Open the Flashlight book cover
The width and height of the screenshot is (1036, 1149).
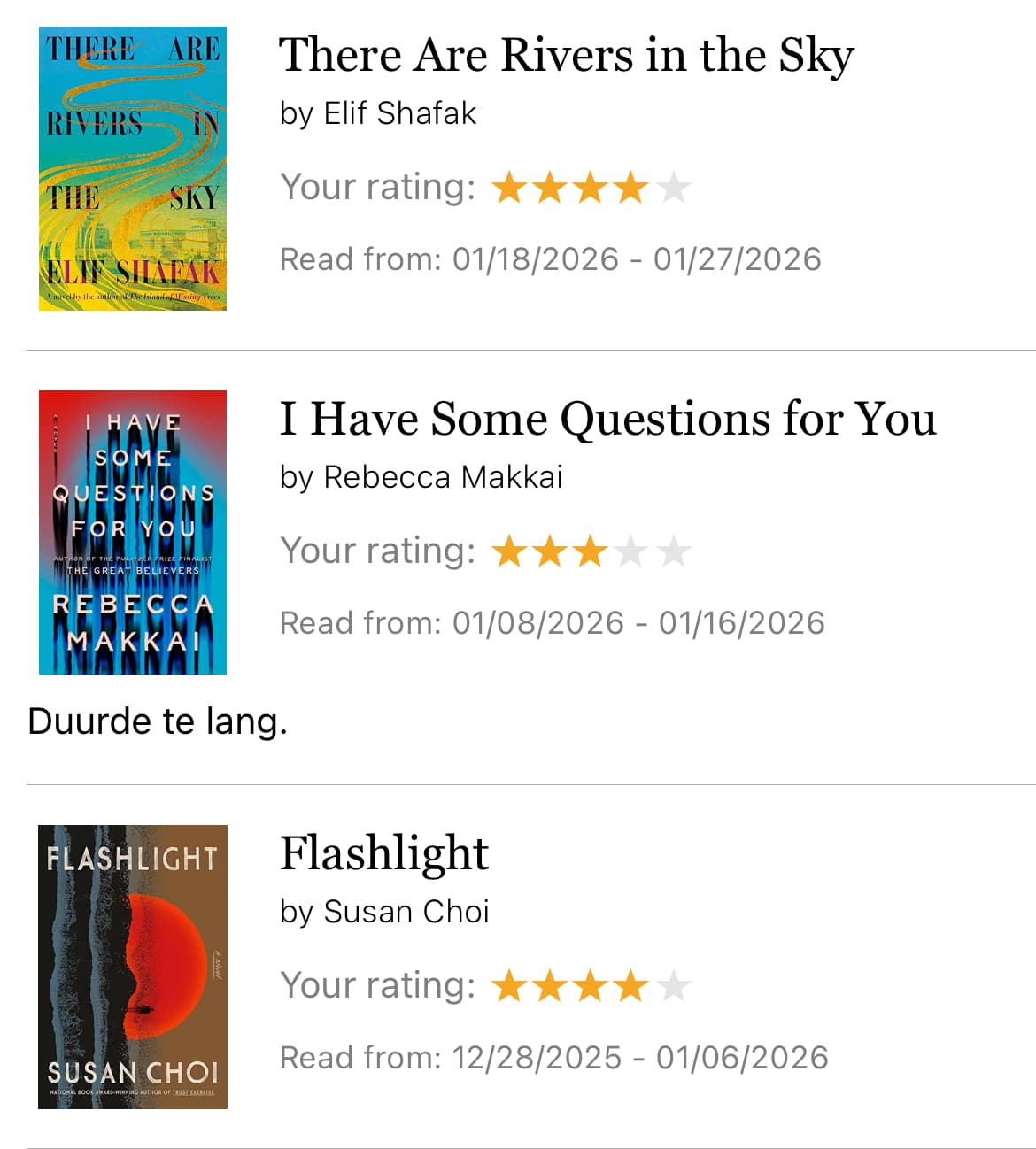133,967
